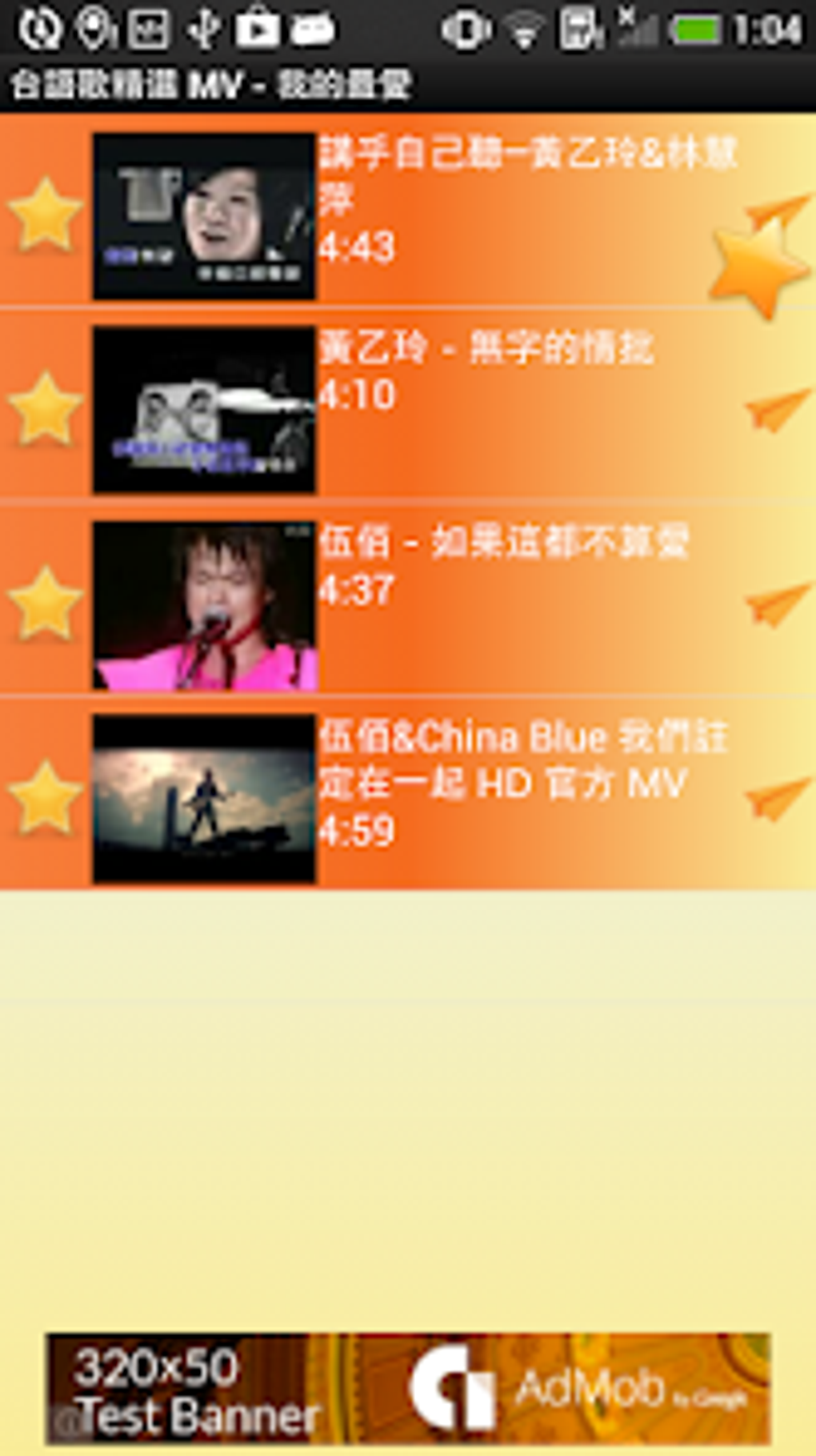The height and width of the screenshot is (1456, 816).
Task: Toggle the favorite star for 伍佰 - 如果這都不算愛
Action: [x=45, y=603]
